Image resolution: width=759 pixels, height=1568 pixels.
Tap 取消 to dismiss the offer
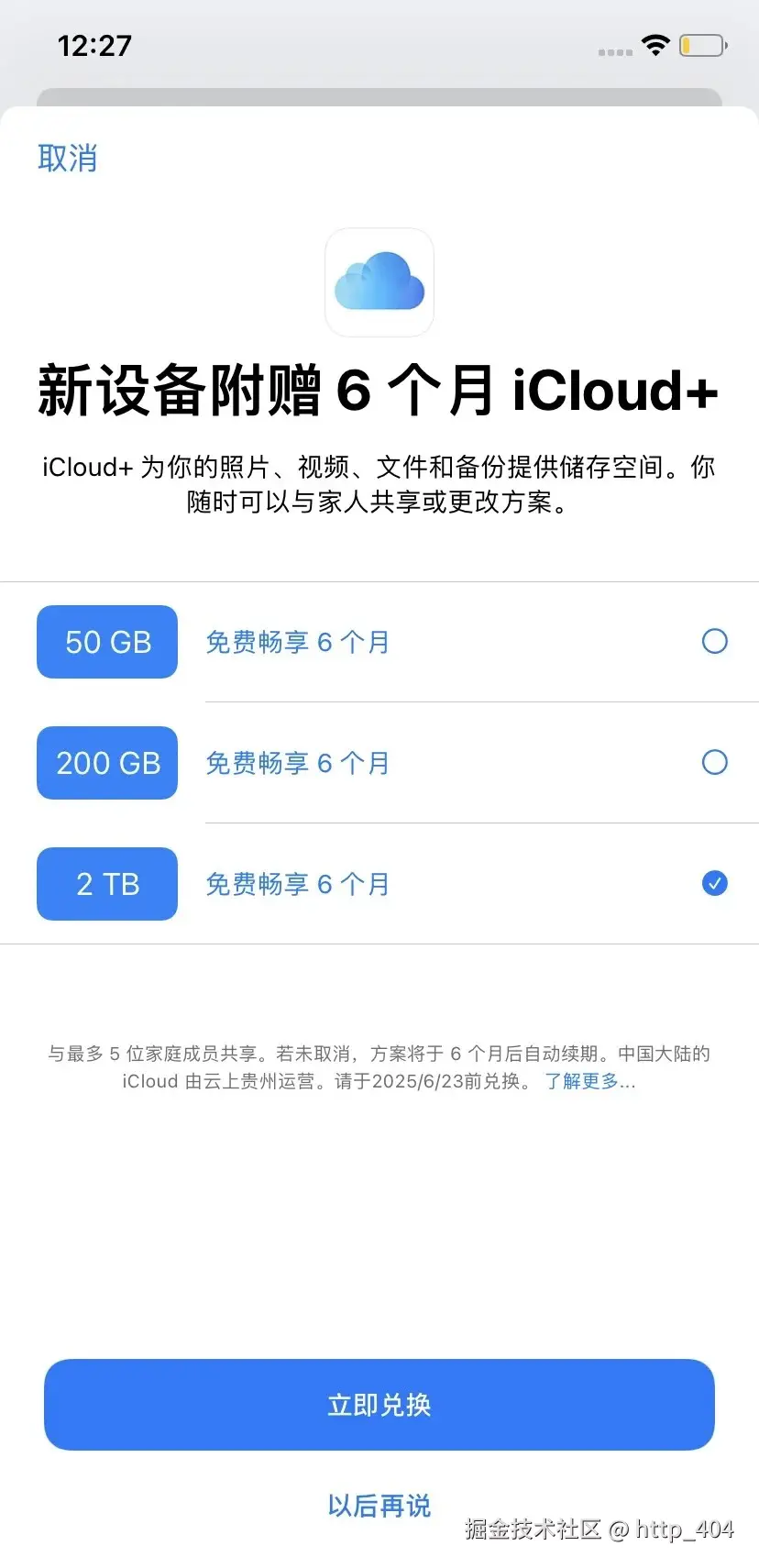(67, 159)
